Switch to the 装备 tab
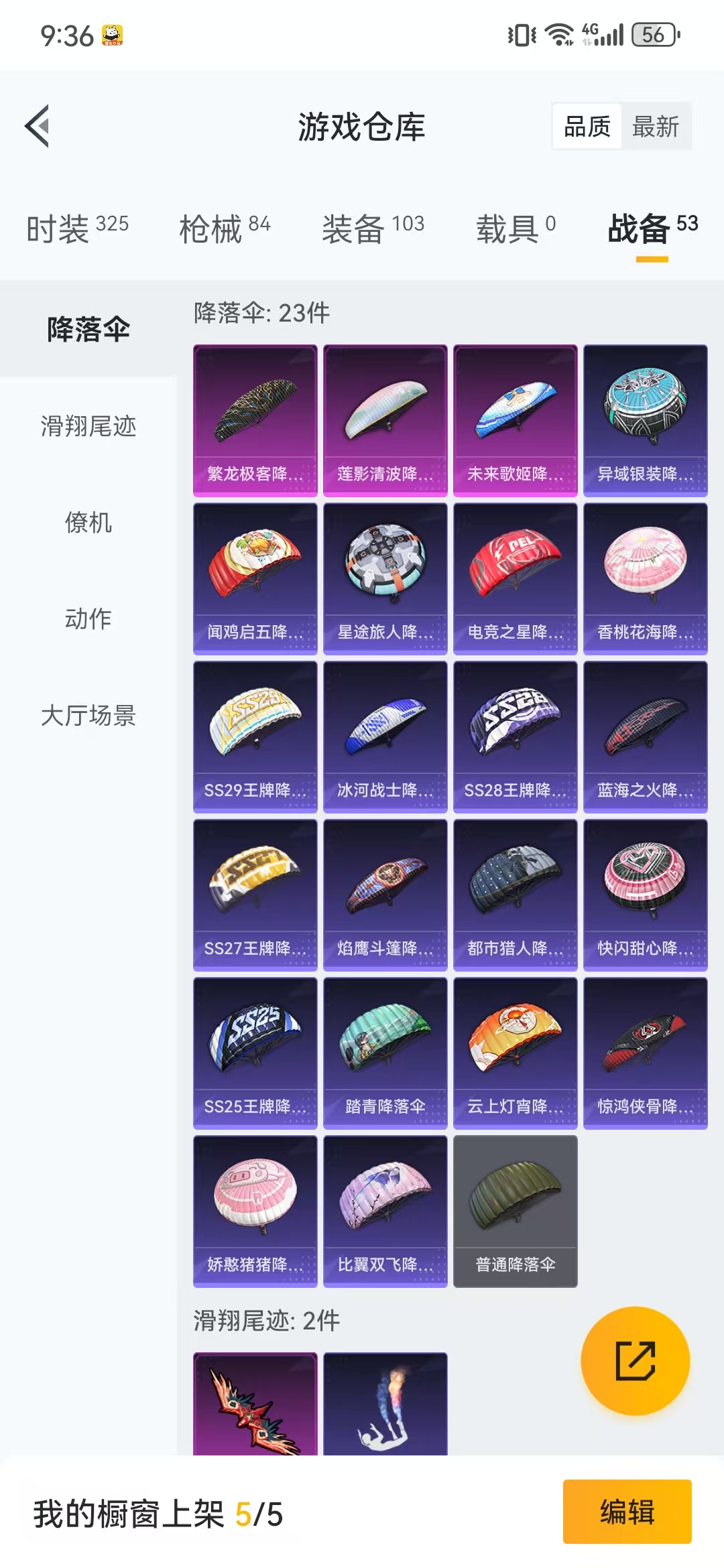Image resolution: width=724 pixels, height=1568 pixels. coord(373,228)
